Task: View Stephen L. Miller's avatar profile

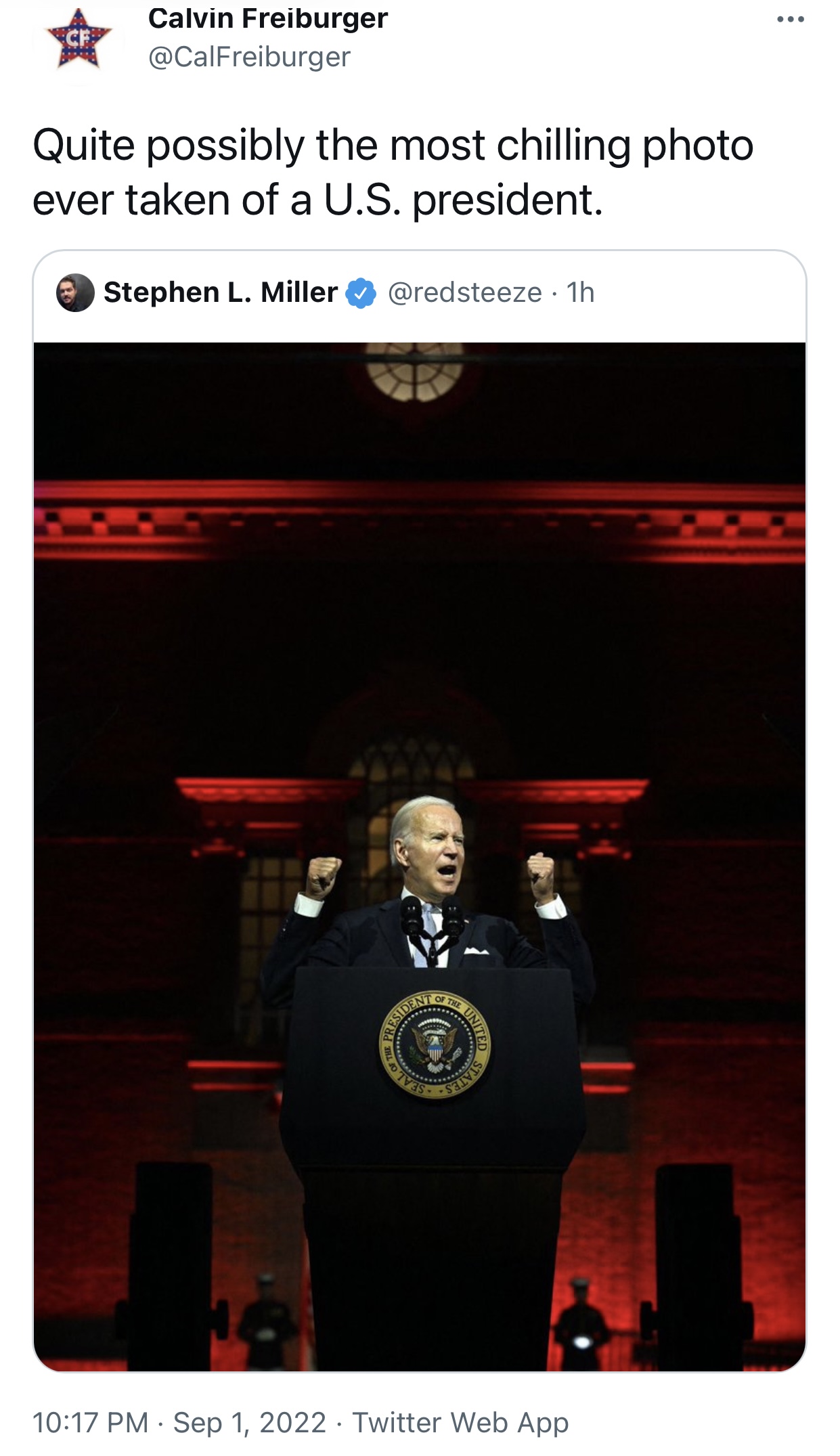Action: (x=75, y=292)
